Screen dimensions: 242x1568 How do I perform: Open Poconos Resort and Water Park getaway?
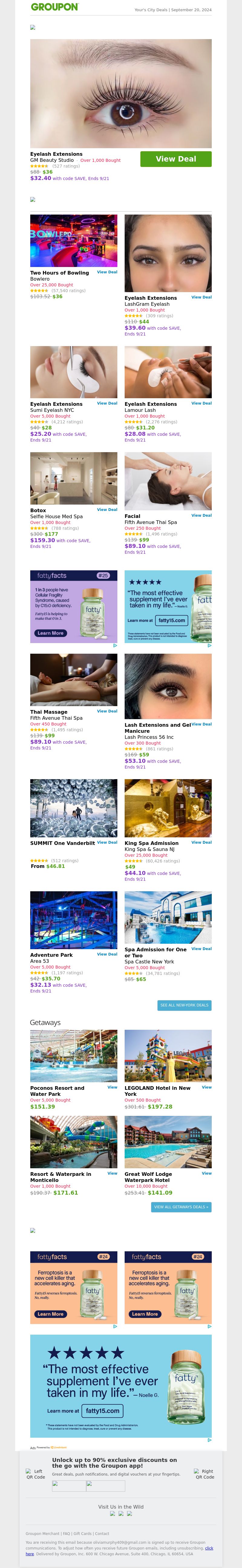pyautogui.click(x=74, y=1056)
